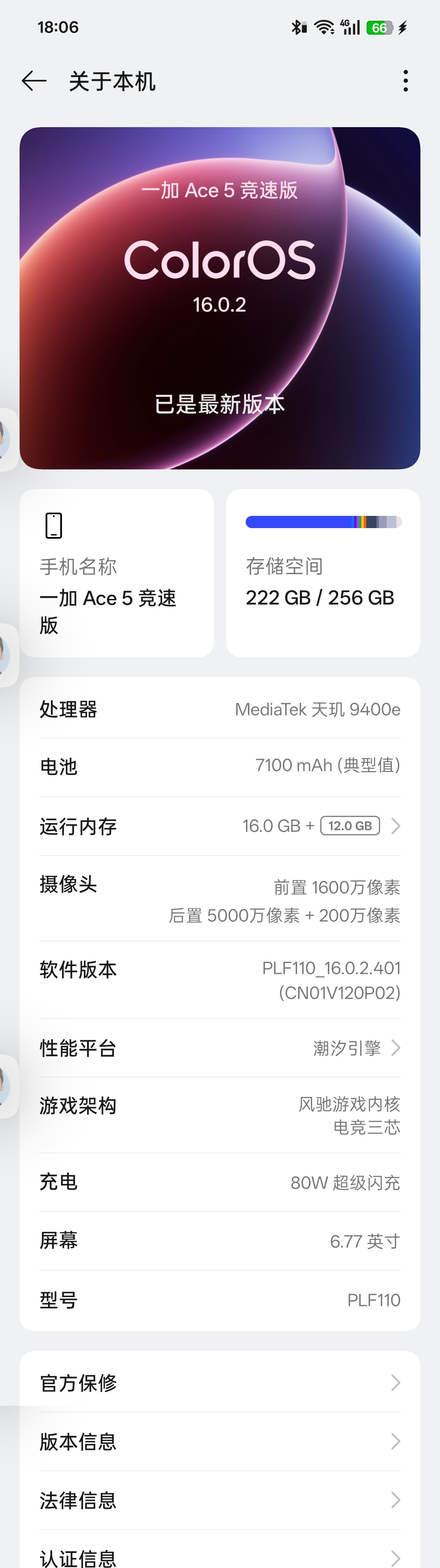Open 认证信息
The height and width of the screenshot is (1568, 440).
pos(220,1555)
